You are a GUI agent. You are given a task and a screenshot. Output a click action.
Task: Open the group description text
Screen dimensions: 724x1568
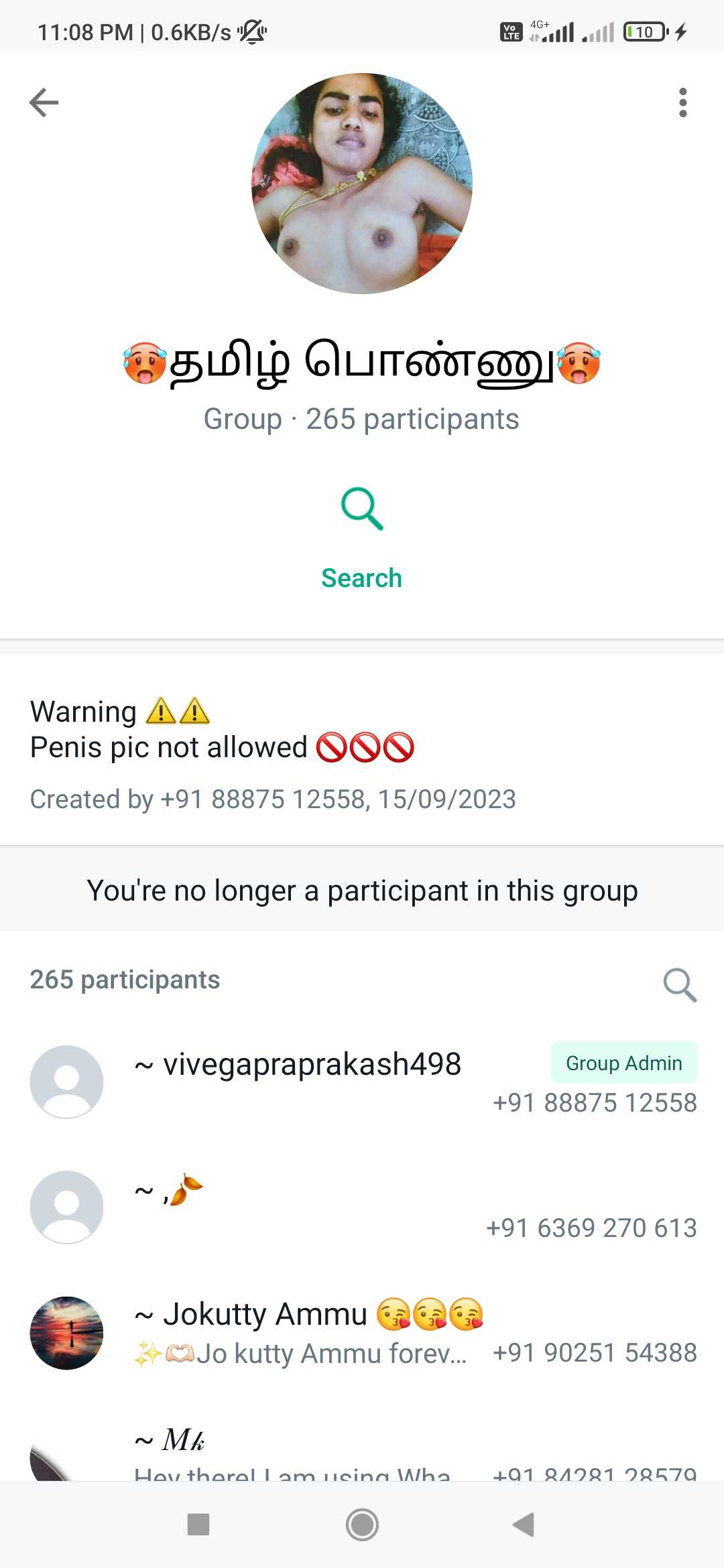223,730
